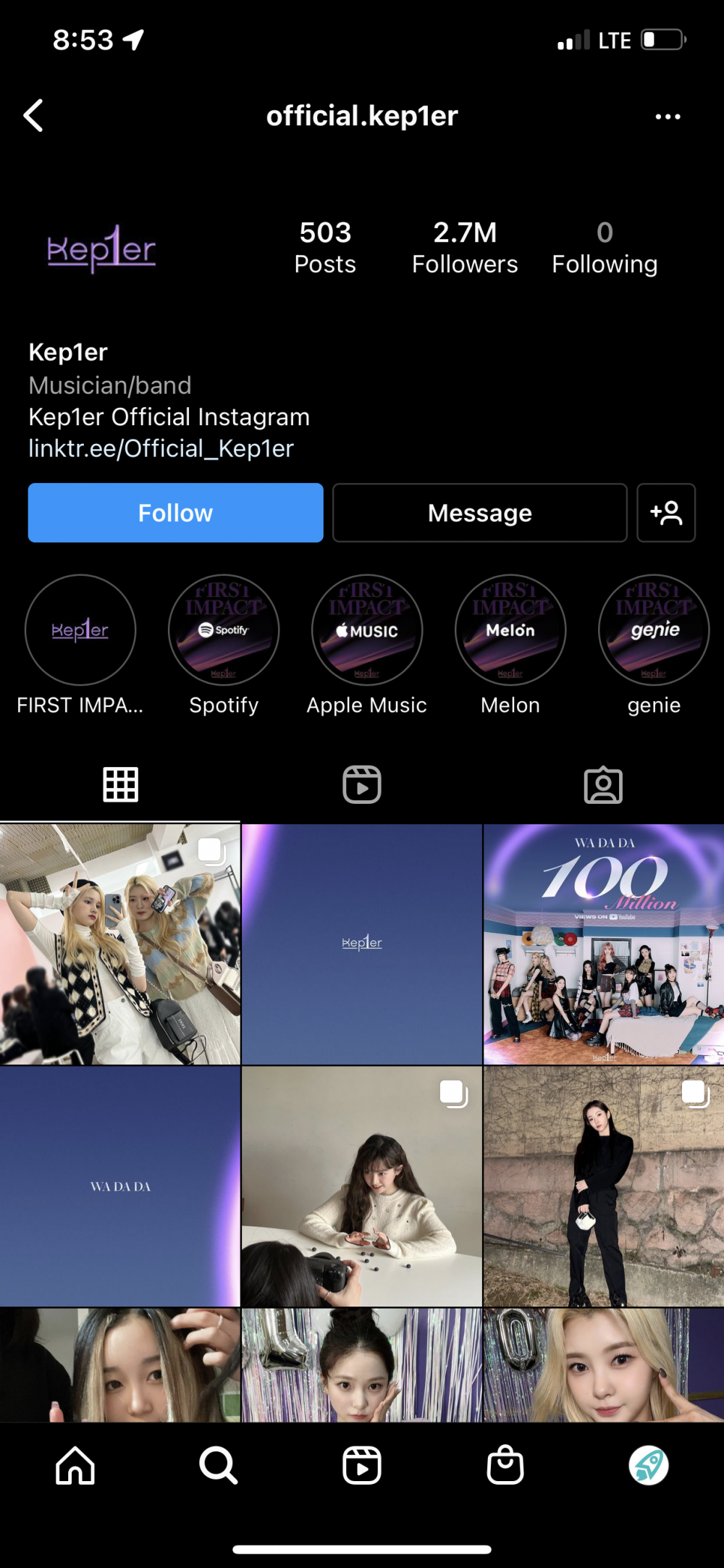
Task: Open the FIRST IMPA... story highlight
Action: point(80,630)
